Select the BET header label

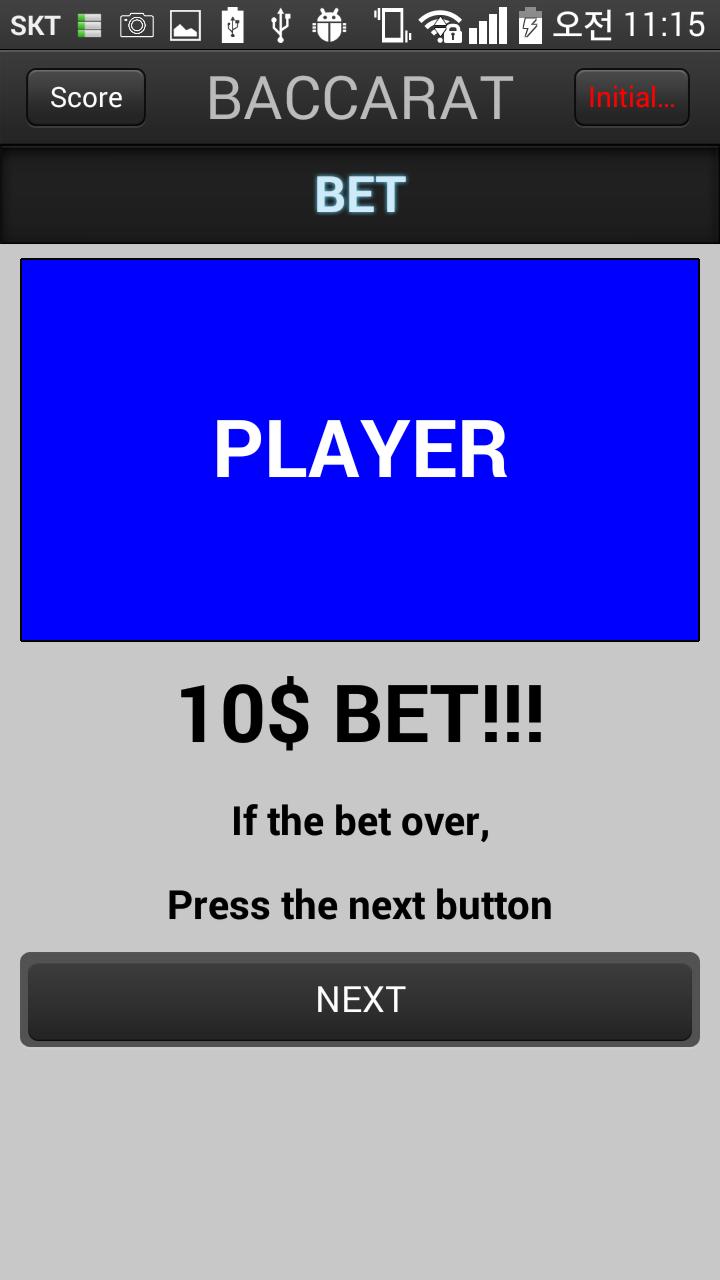360,193
